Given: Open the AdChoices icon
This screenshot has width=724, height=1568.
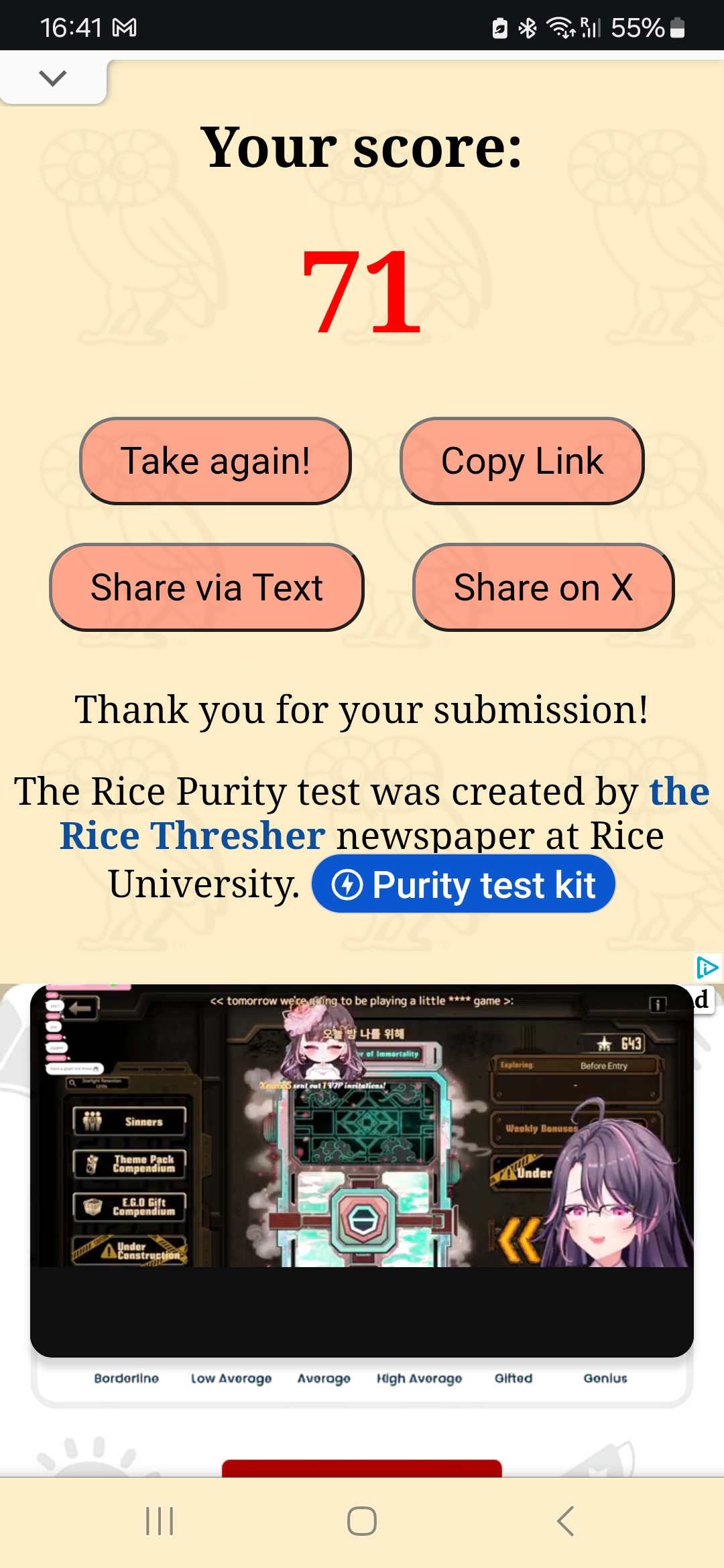Looking at the screenshot, I should (707, 968).
